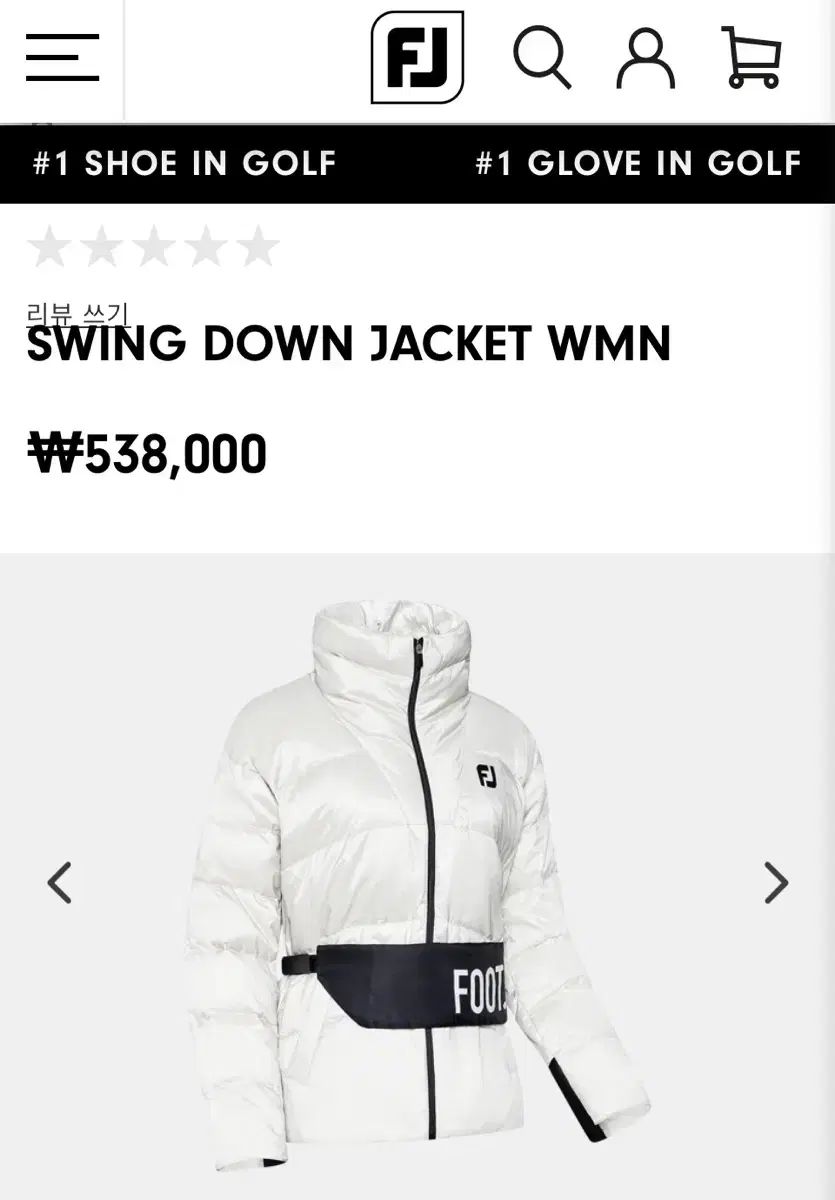Click the ₩538,000 price text

(146, 453)
